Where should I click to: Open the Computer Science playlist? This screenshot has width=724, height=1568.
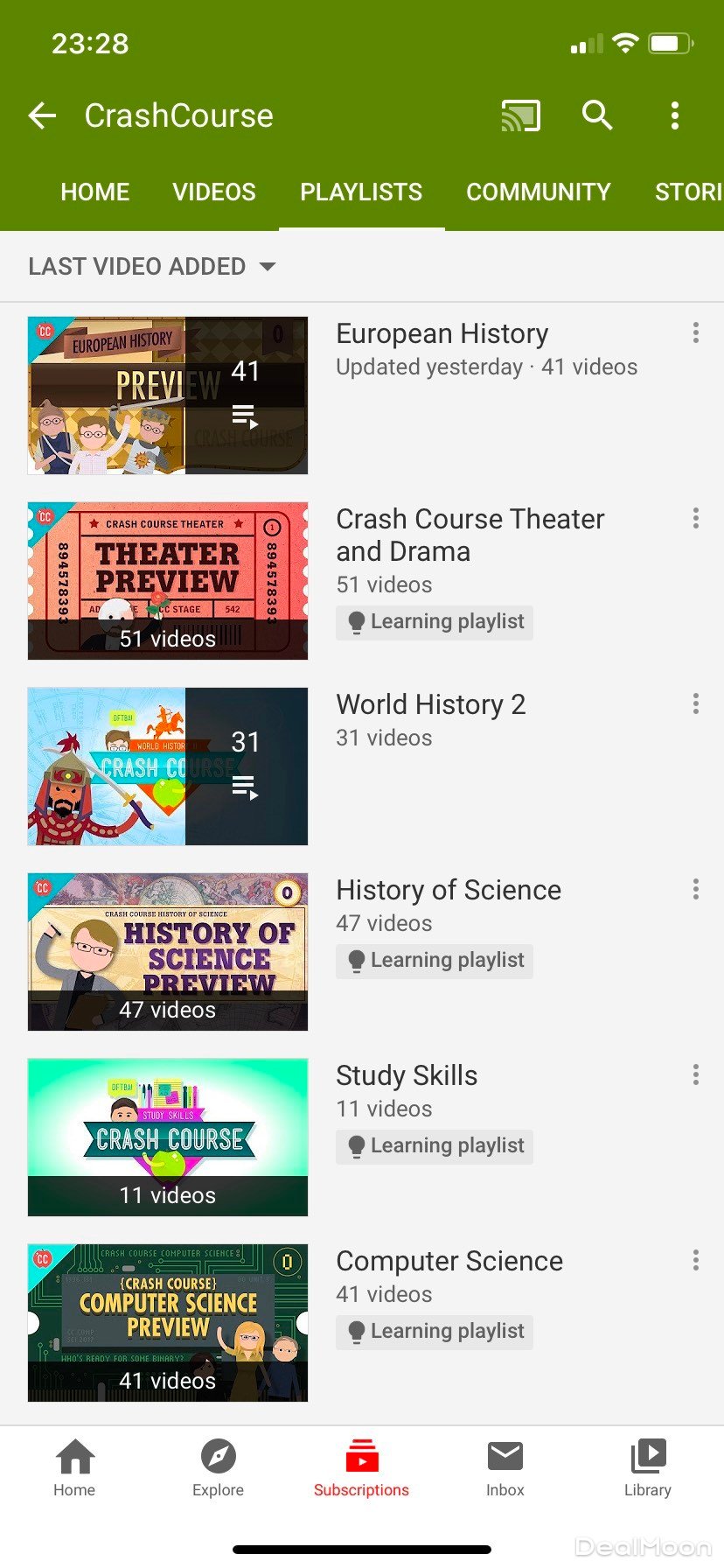point(168,1323)
